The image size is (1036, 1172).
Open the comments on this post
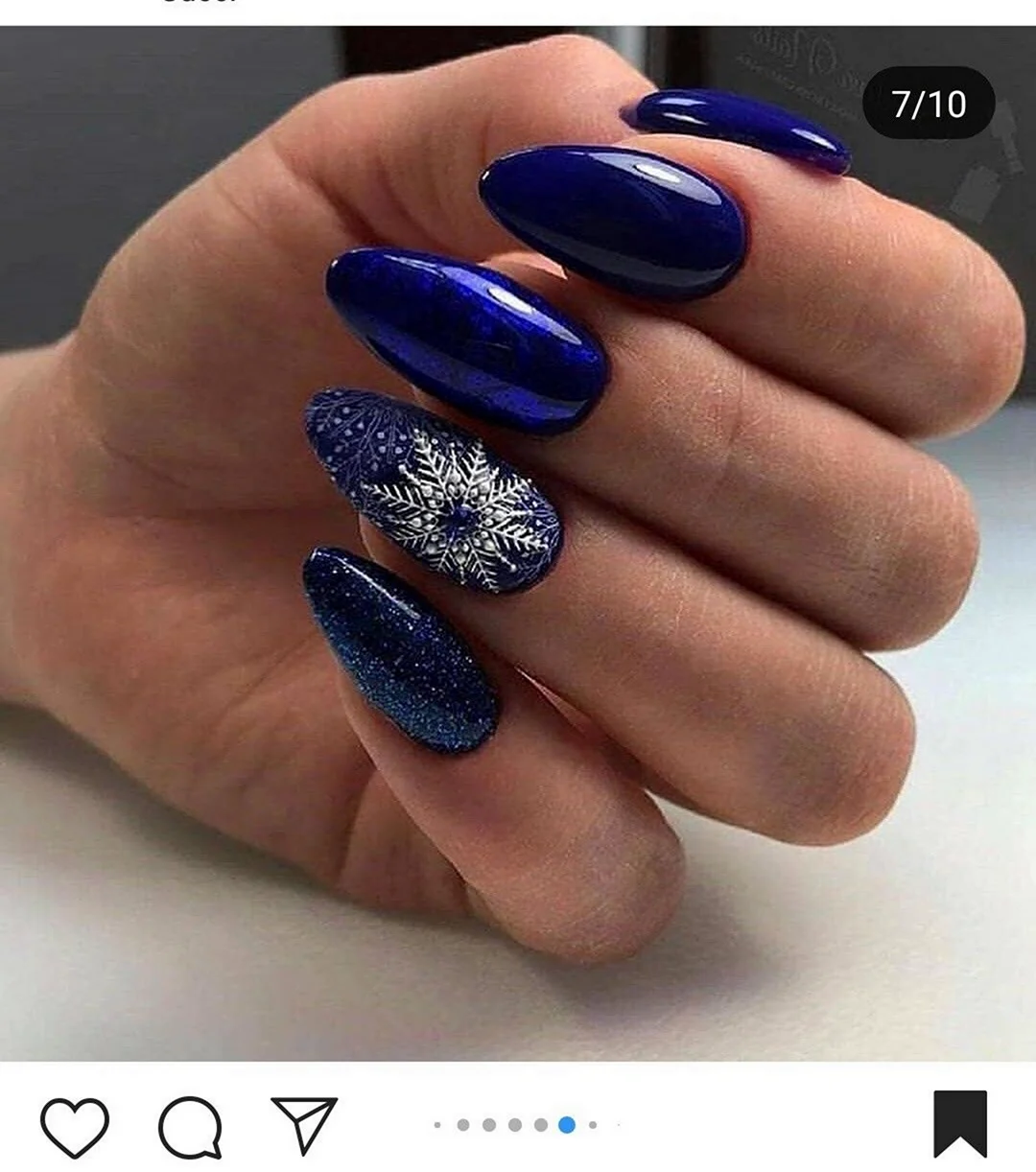pyautogui.click(x=190, y=1126)
